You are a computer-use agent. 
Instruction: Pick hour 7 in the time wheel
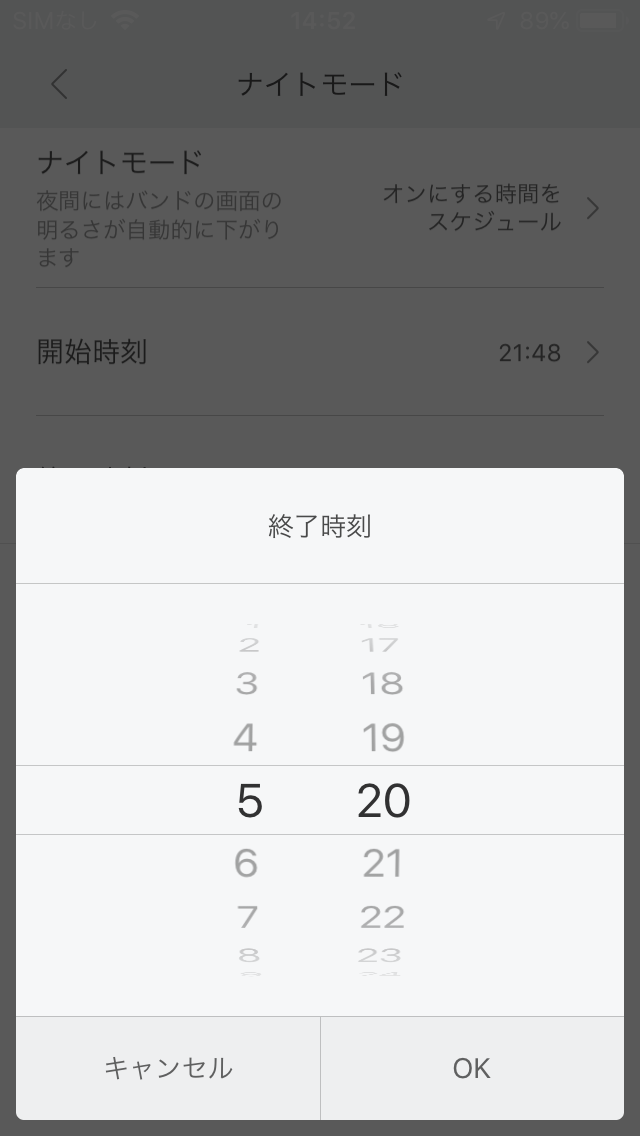coord(247,917)
